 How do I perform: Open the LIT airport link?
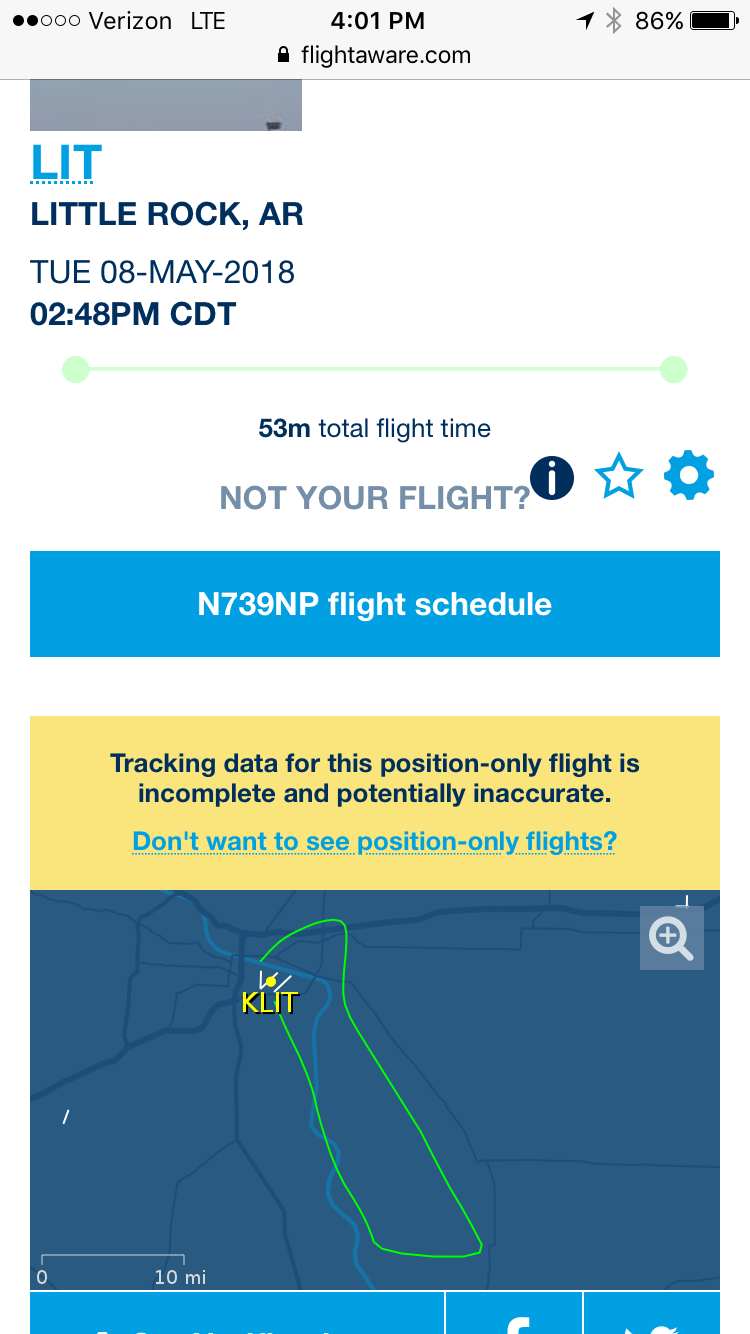point(67,163)
